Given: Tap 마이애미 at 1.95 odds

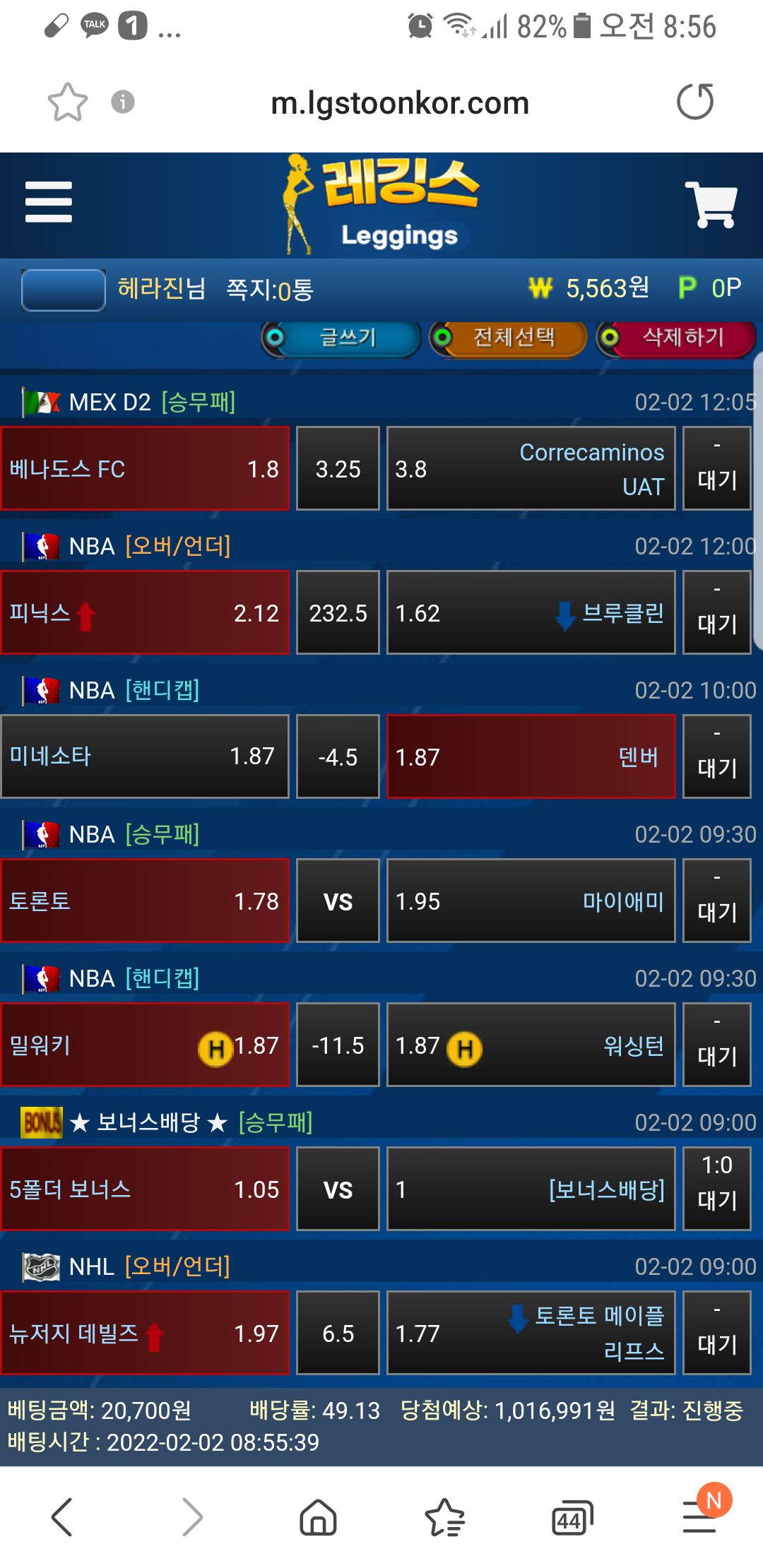Looking at the screenshot, I should (531, 901).
